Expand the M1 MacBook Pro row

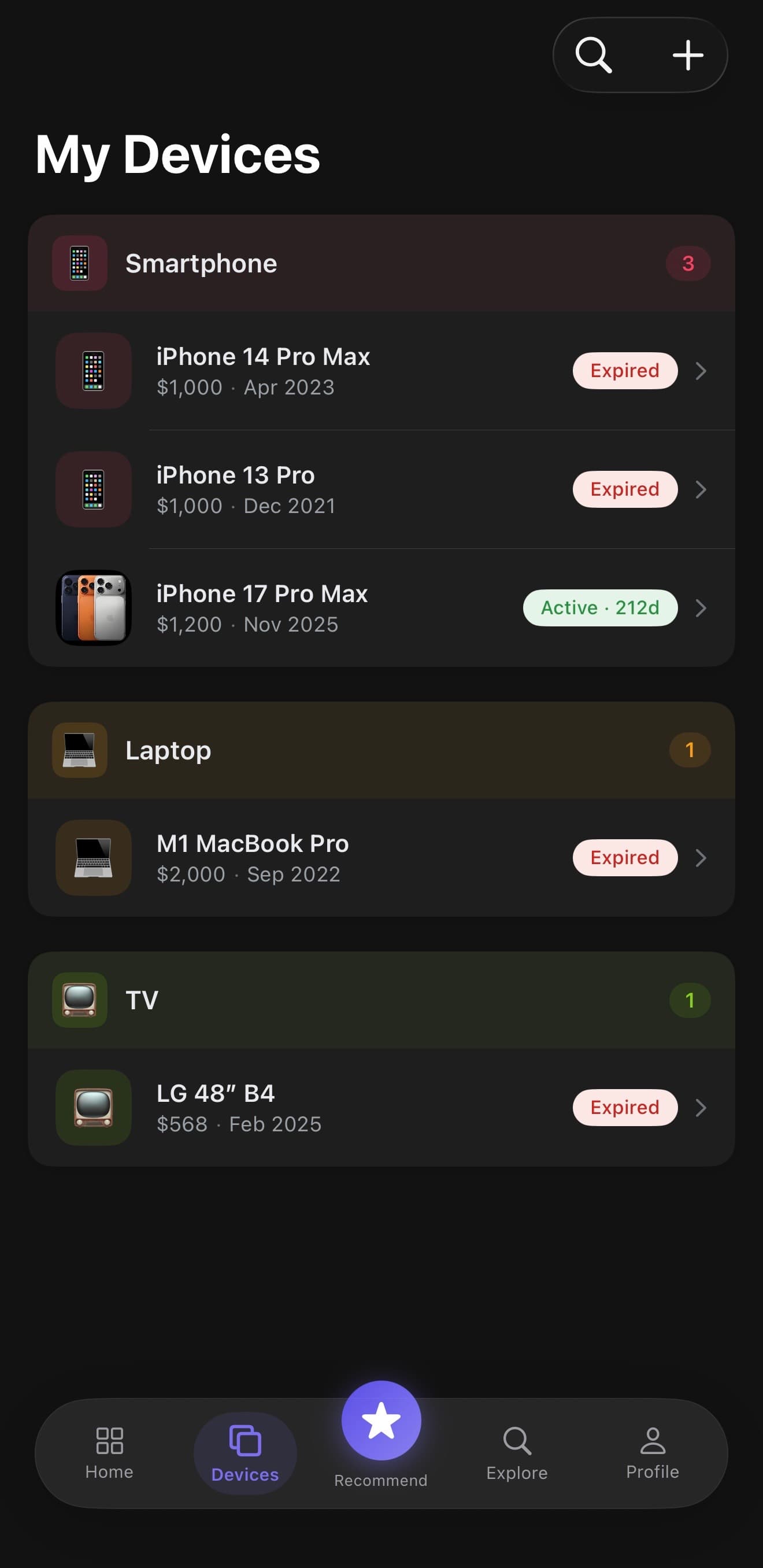701,858
